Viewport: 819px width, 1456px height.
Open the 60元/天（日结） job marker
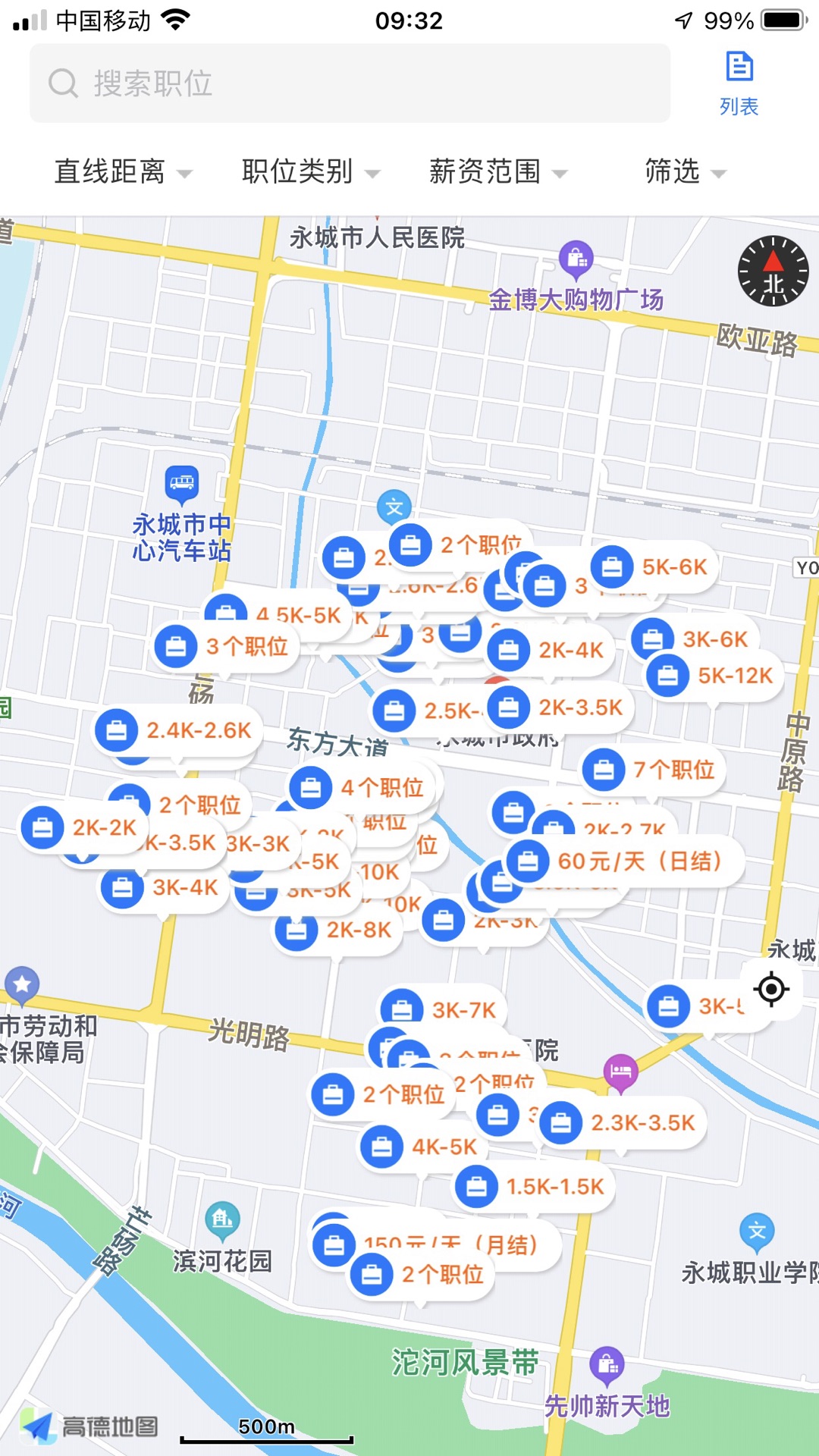623,861
